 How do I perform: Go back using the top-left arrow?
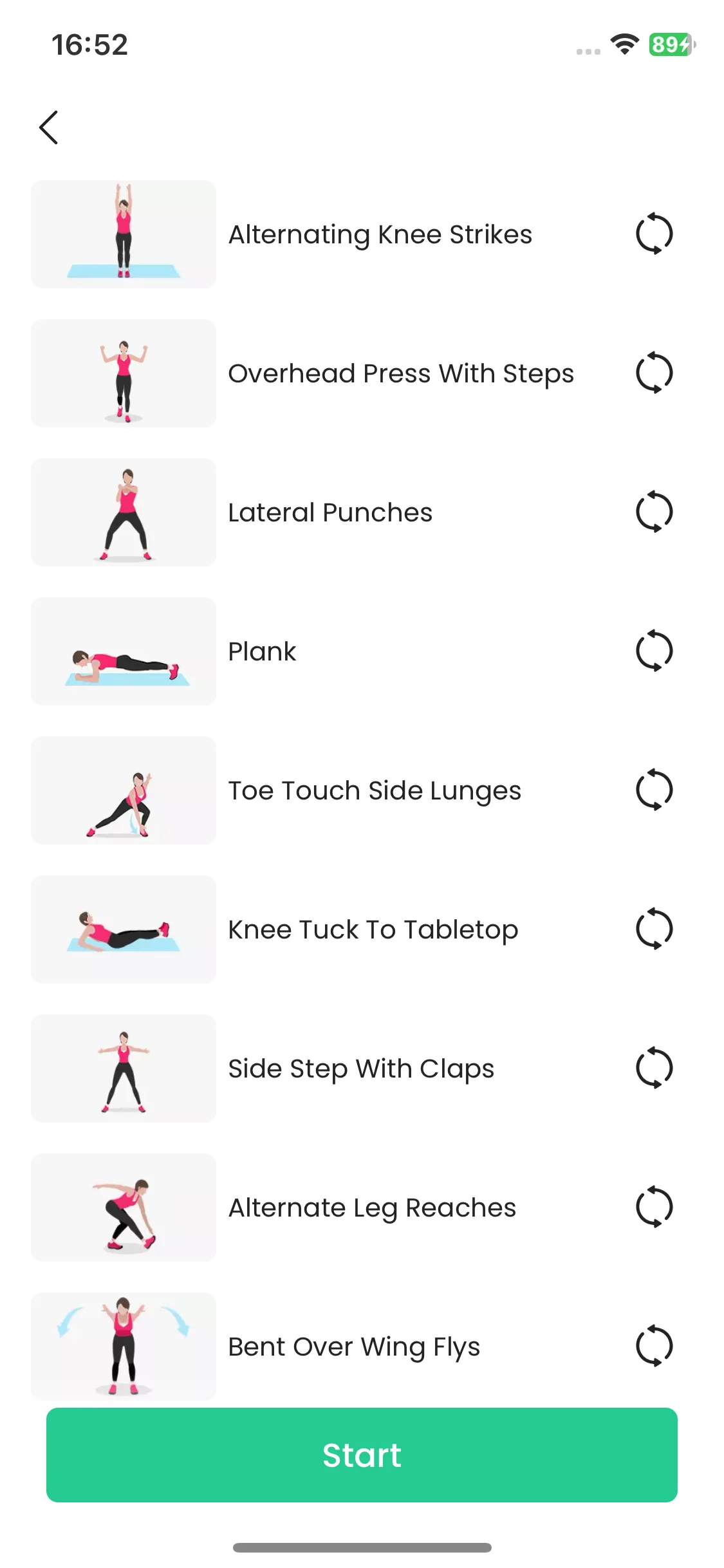(x=49, y=127)
